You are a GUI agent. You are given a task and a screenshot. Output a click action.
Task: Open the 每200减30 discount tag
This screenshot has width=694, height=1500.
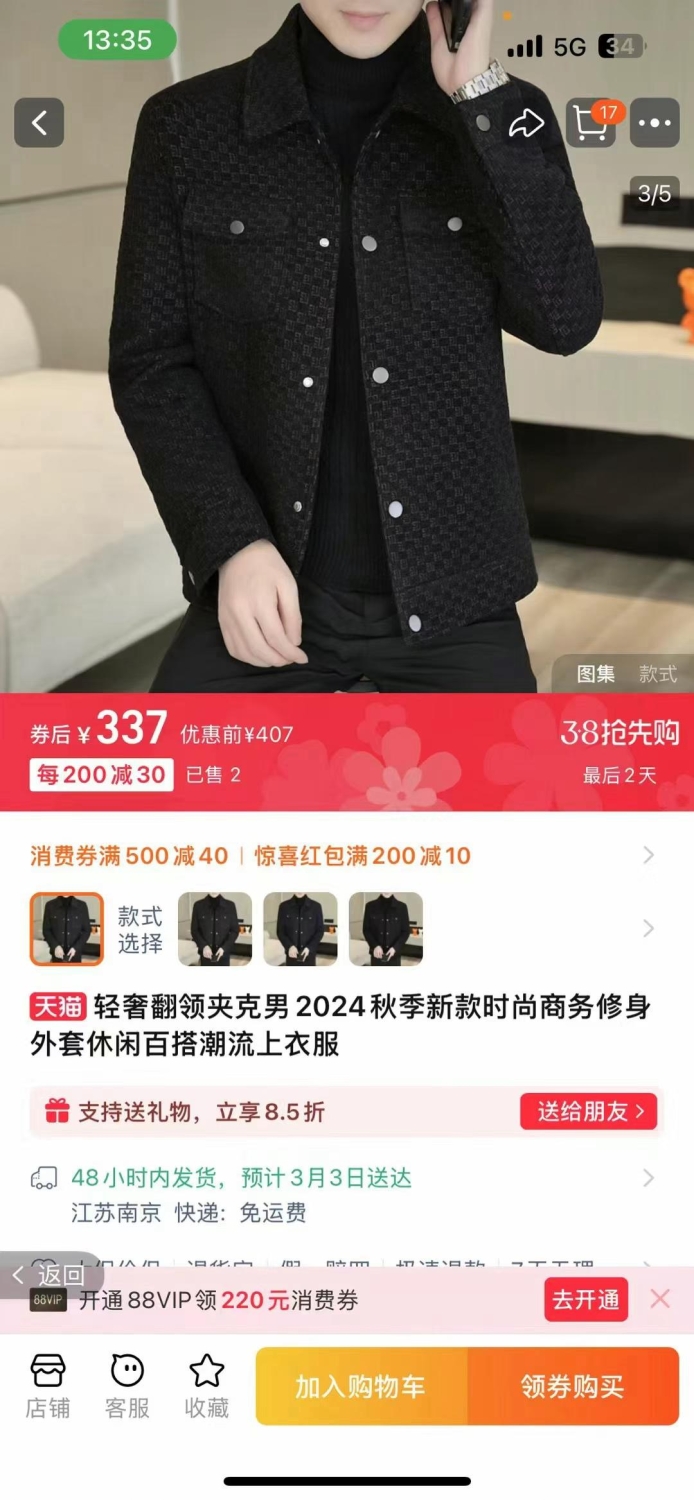click(x=101, y=775)
